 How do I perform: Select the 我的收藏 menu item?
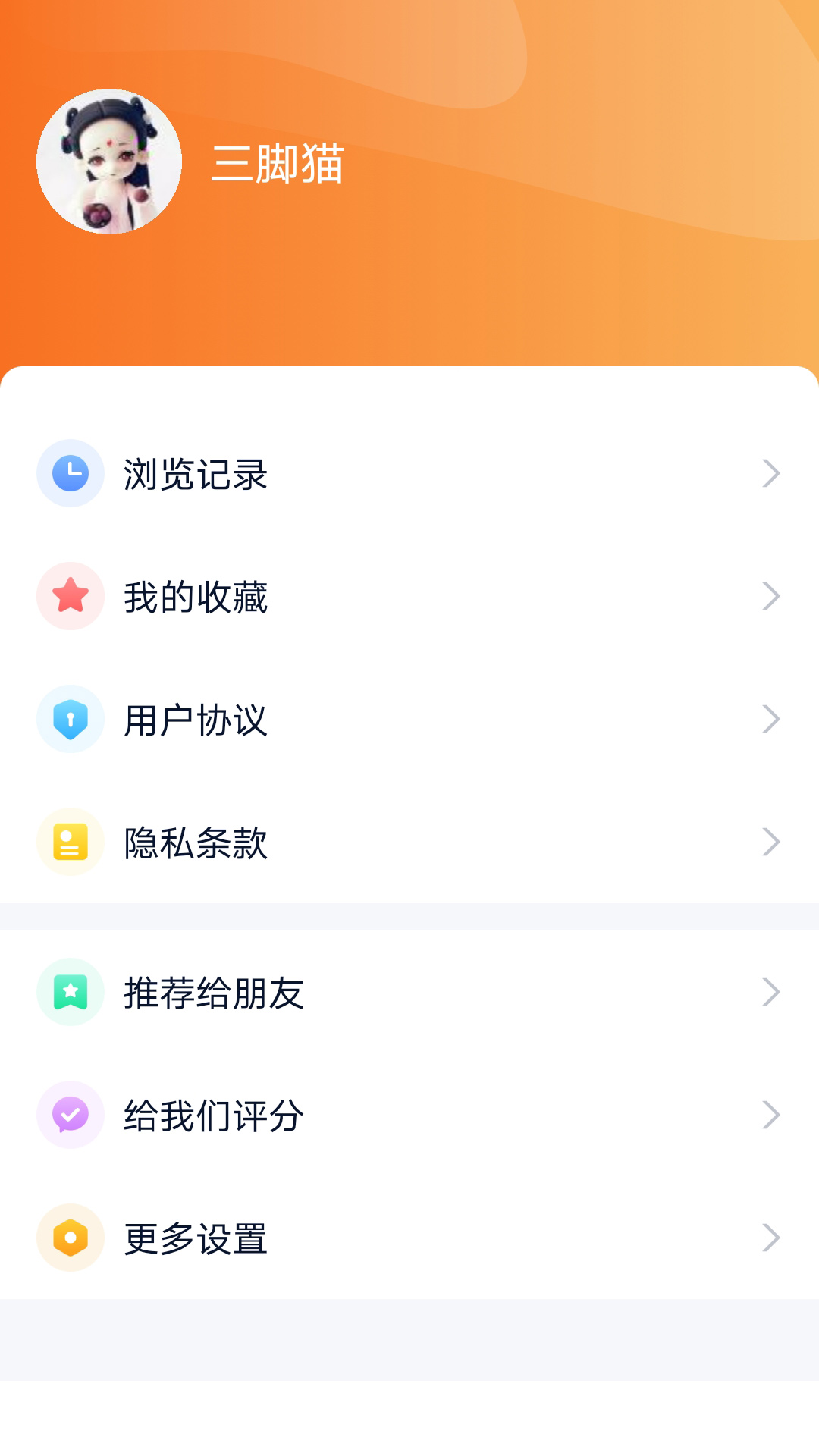[x=196, y=595]
